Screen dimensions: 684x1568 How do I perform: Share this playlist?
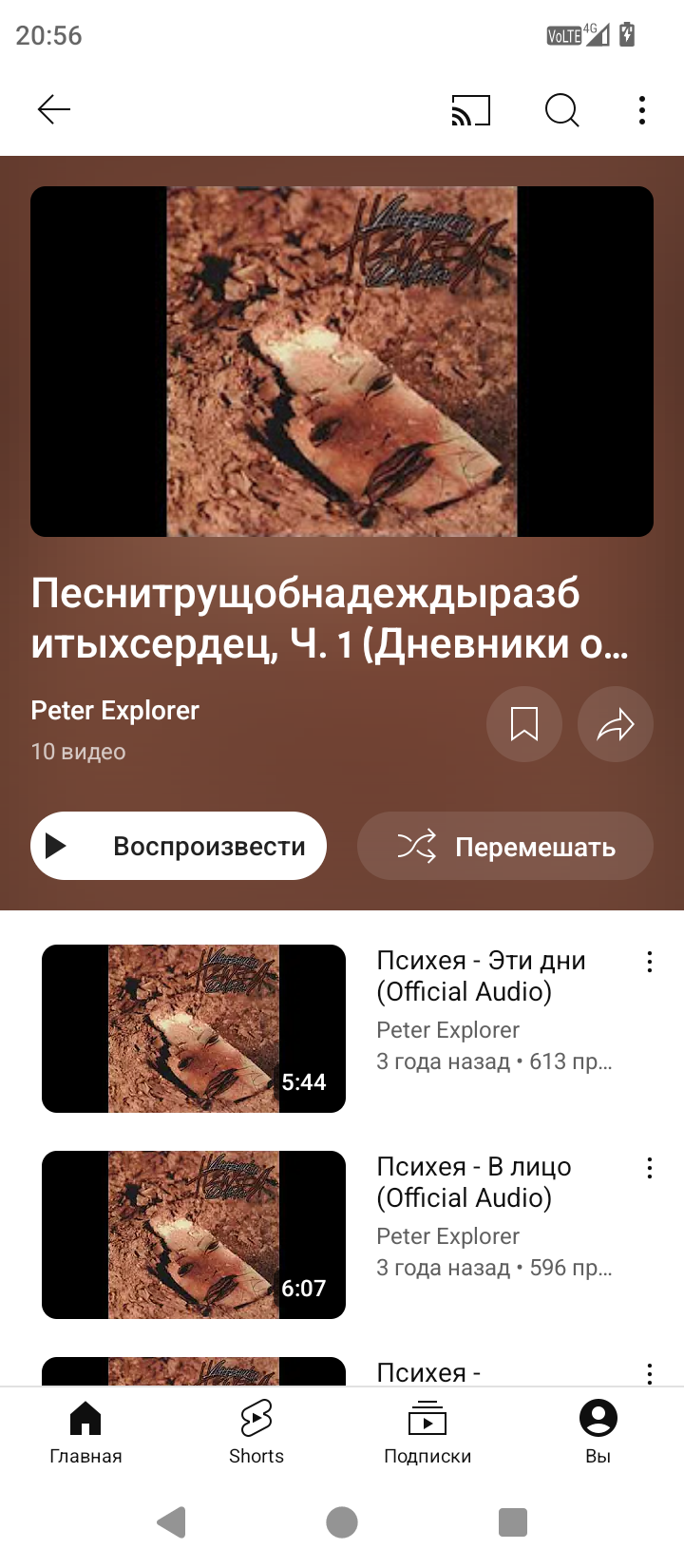click(x=616, y=724)
